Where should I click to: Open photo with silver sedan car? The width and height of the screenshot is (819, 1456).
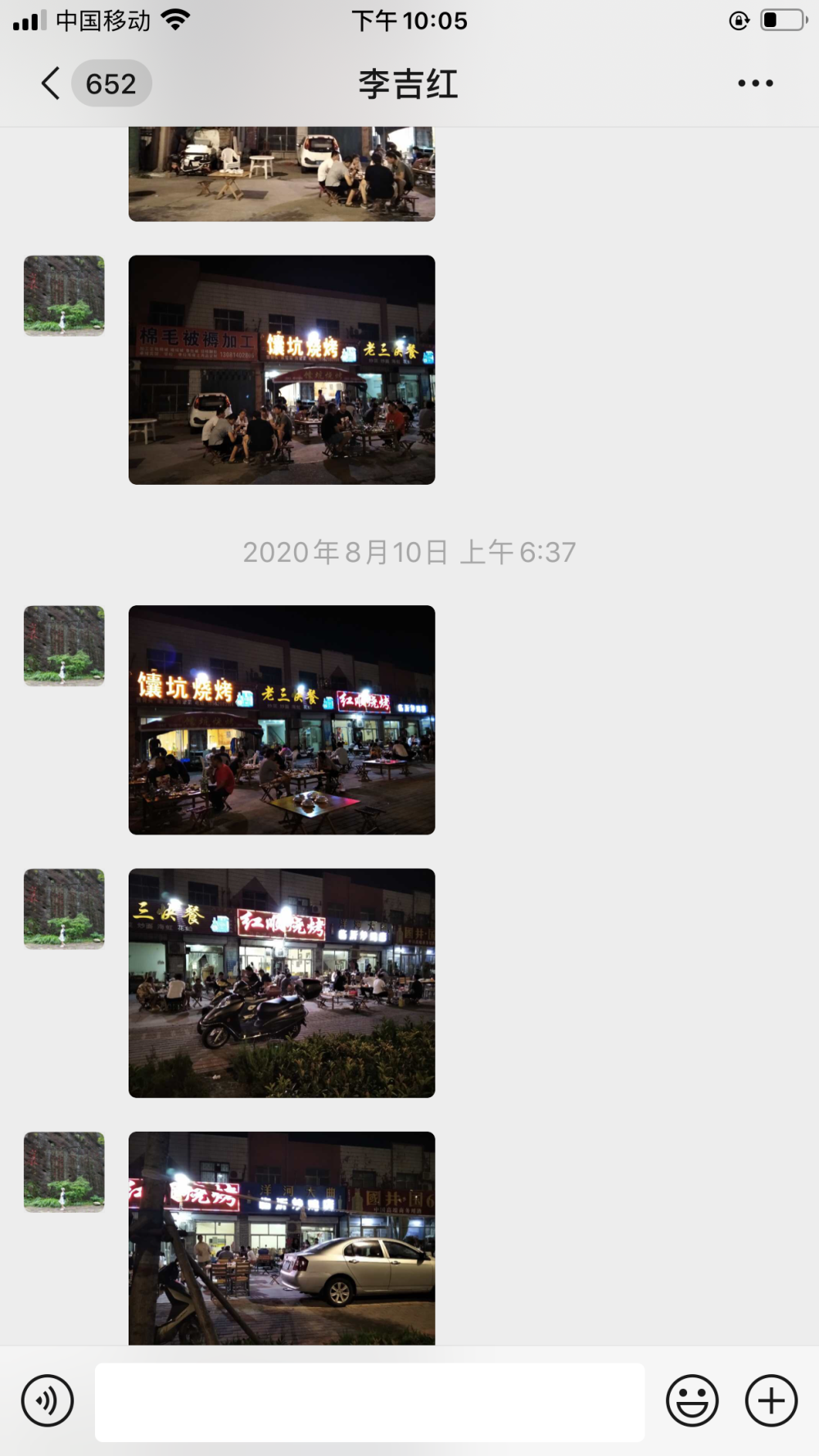(282, 1238)
